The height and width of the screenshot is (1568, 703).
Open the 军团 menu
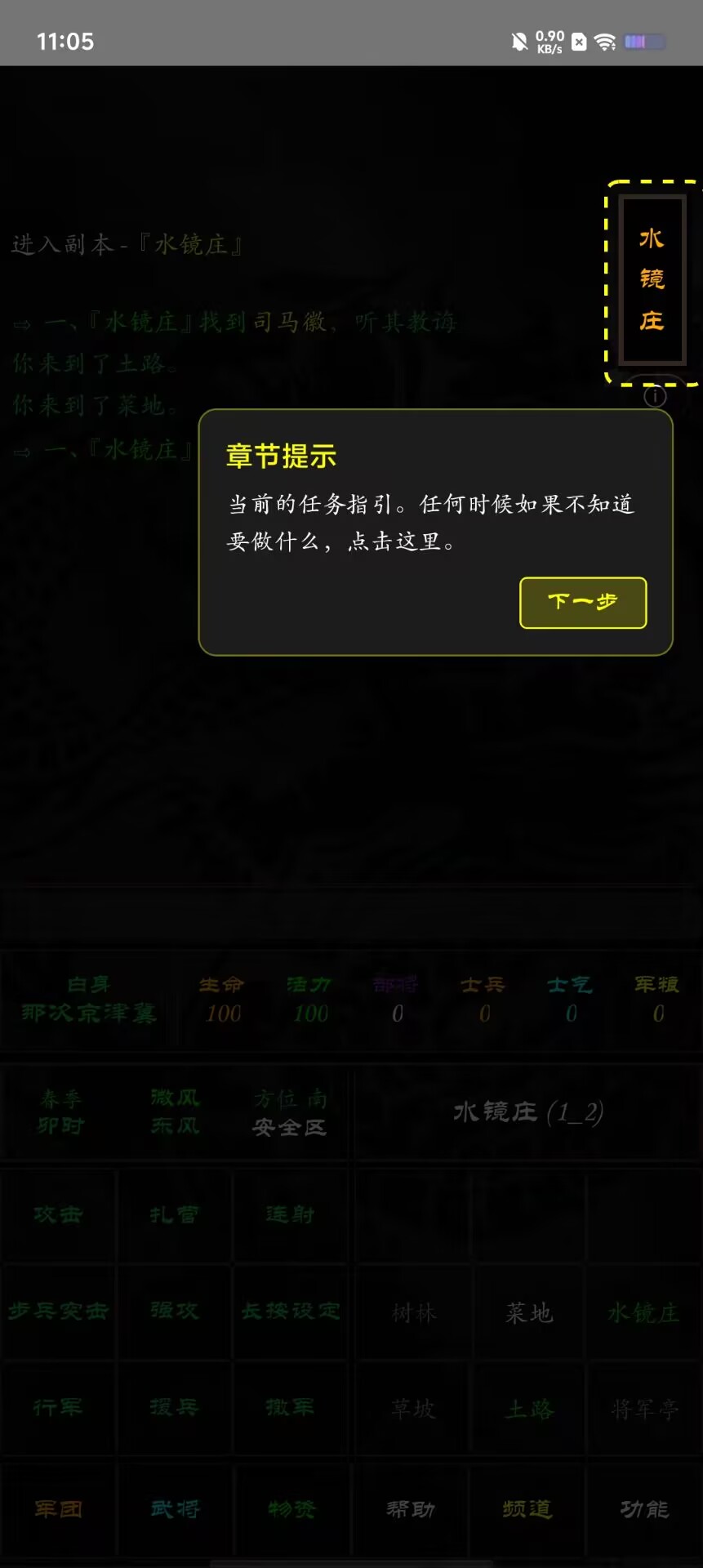(x=58, y=1509)
